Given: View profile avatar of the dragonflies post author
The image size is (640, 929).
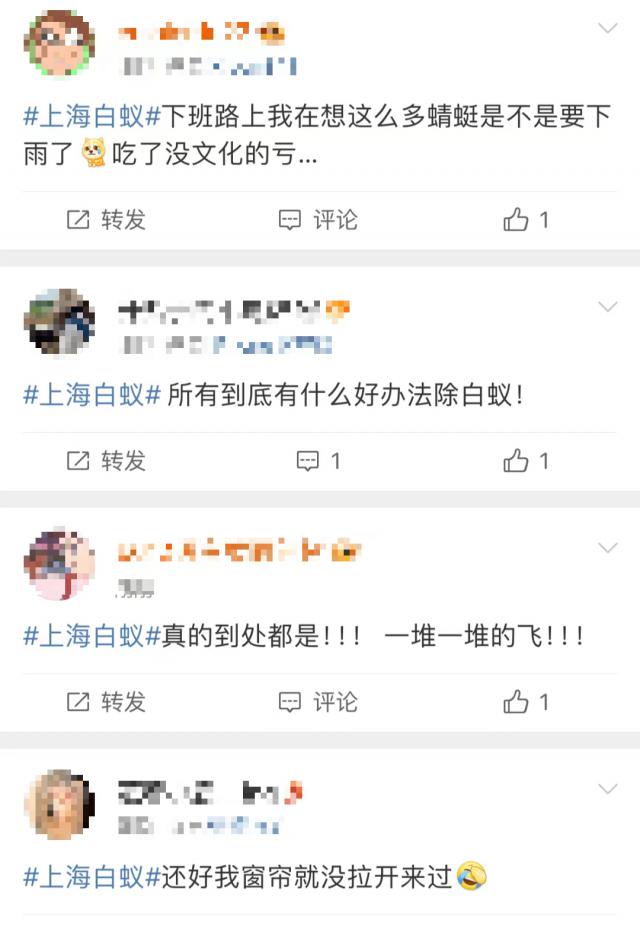Looking at the screenshot, I should point(59,43).
